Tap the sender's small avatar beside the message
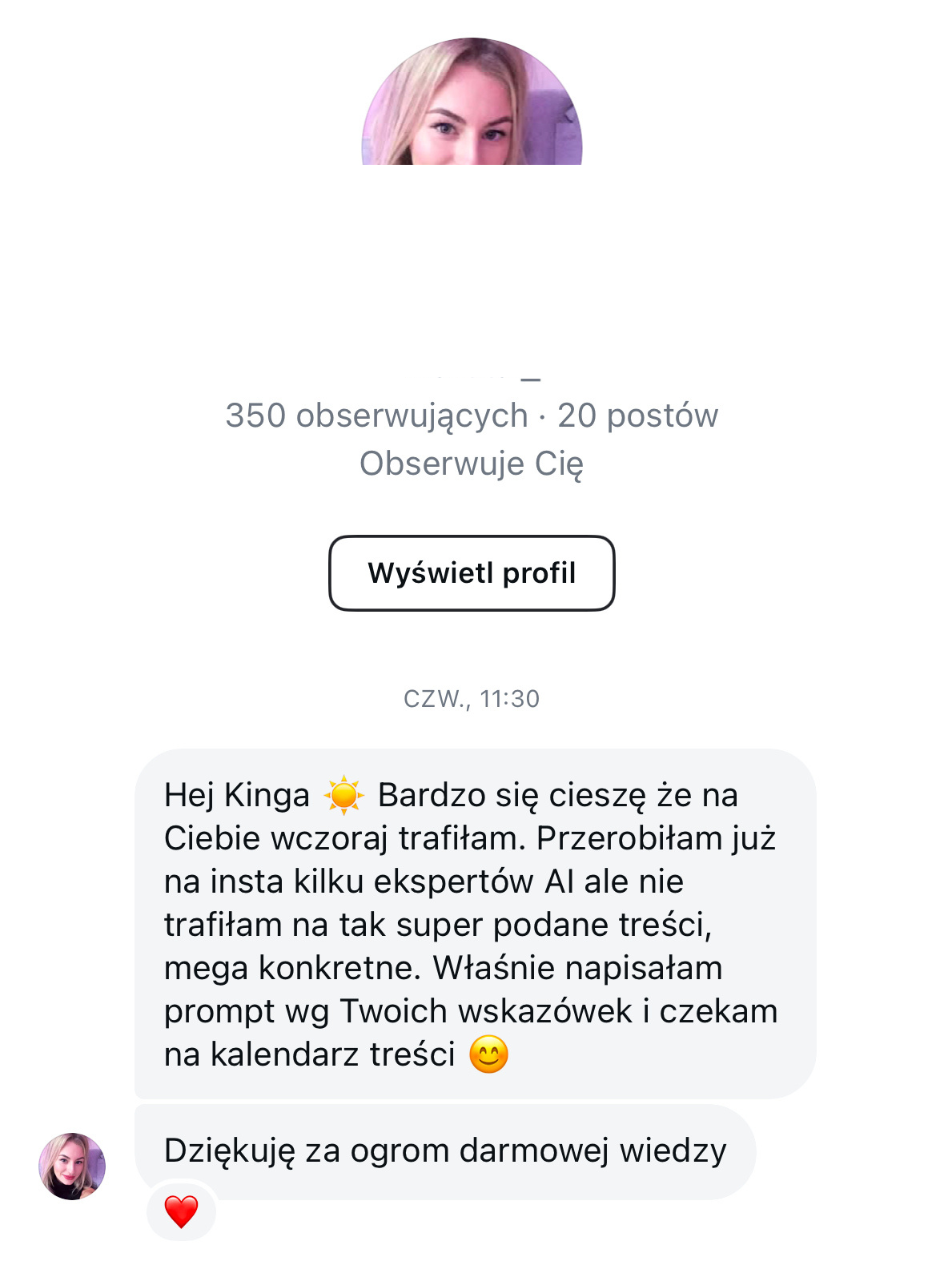Viewport: 944px width, 1273px height. tap(72, 1166)
